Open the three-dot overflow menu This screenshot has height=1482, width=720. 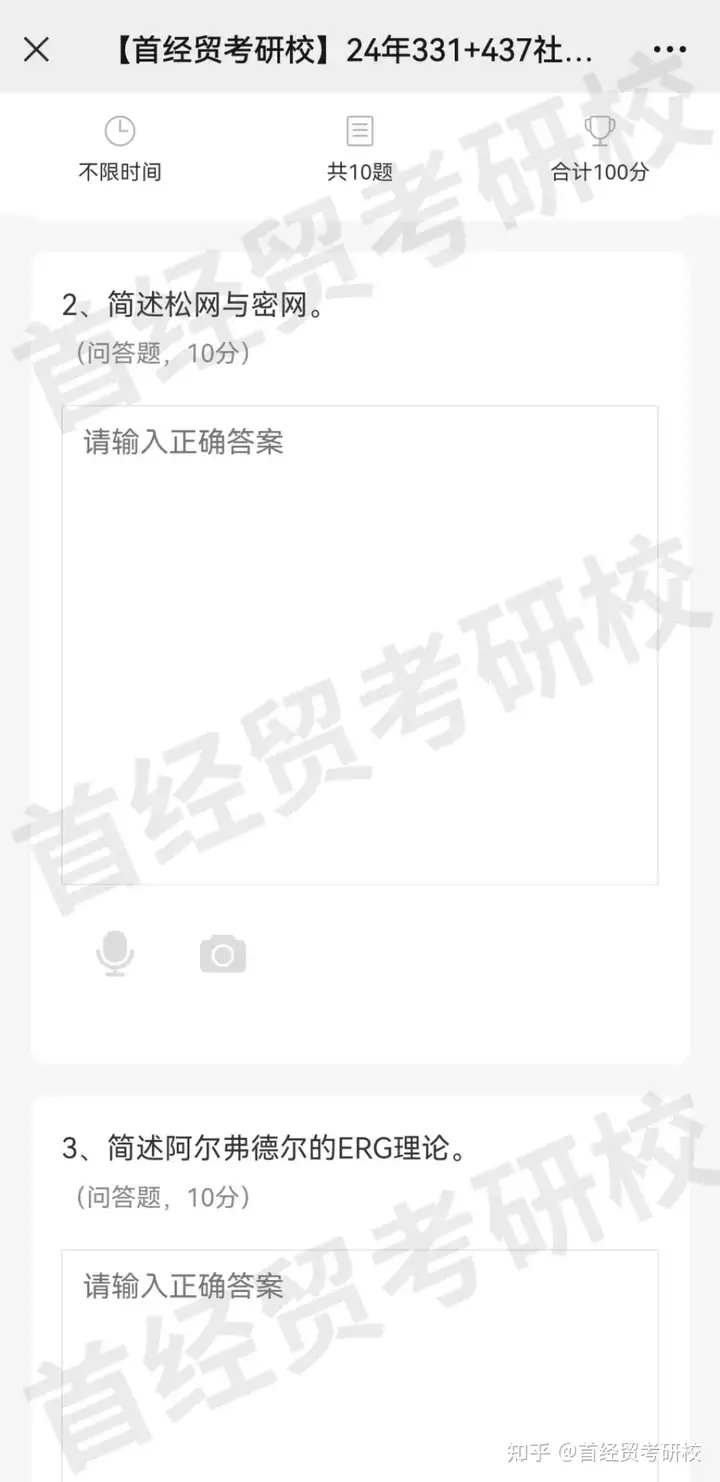coord(669,49)
